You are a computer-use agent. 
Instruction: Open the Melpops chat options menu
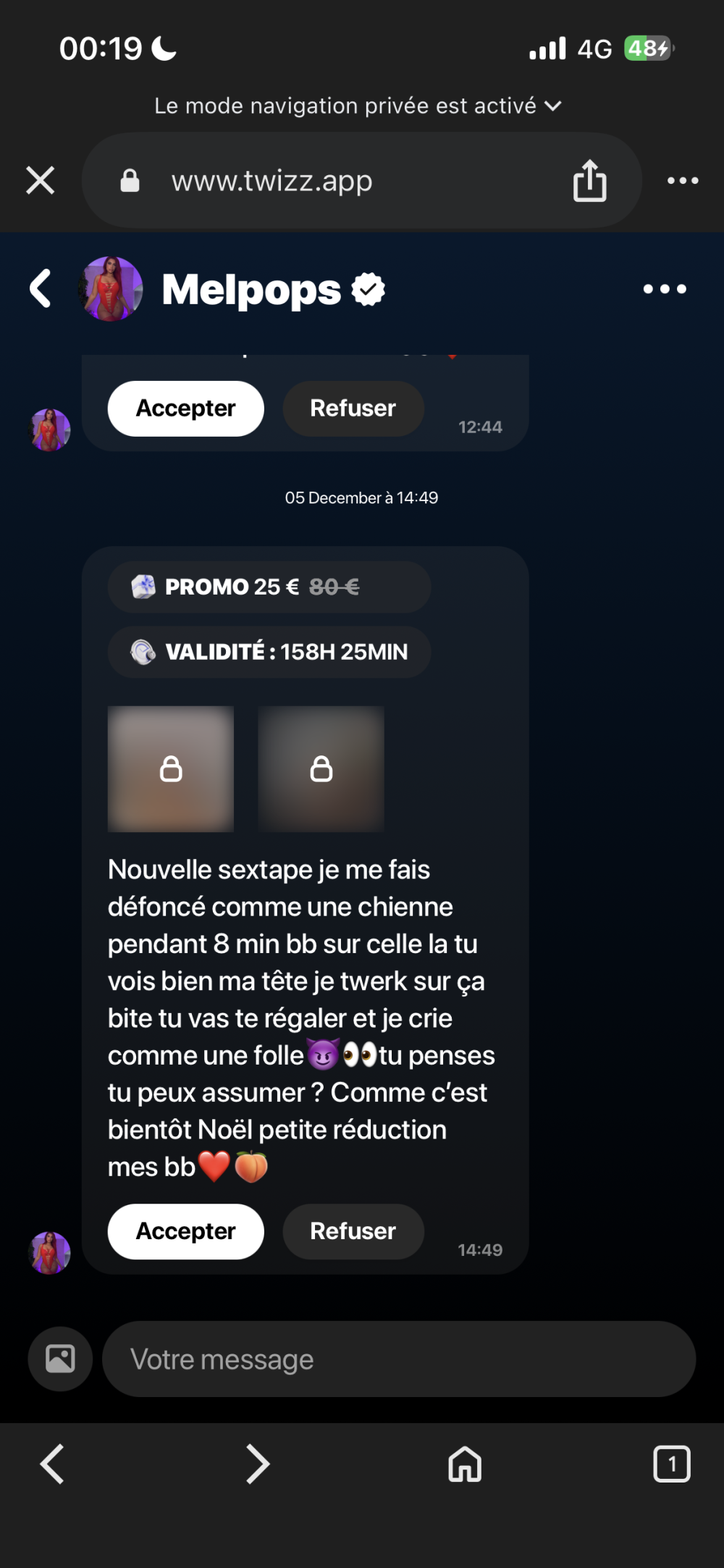tap(665, 289)
